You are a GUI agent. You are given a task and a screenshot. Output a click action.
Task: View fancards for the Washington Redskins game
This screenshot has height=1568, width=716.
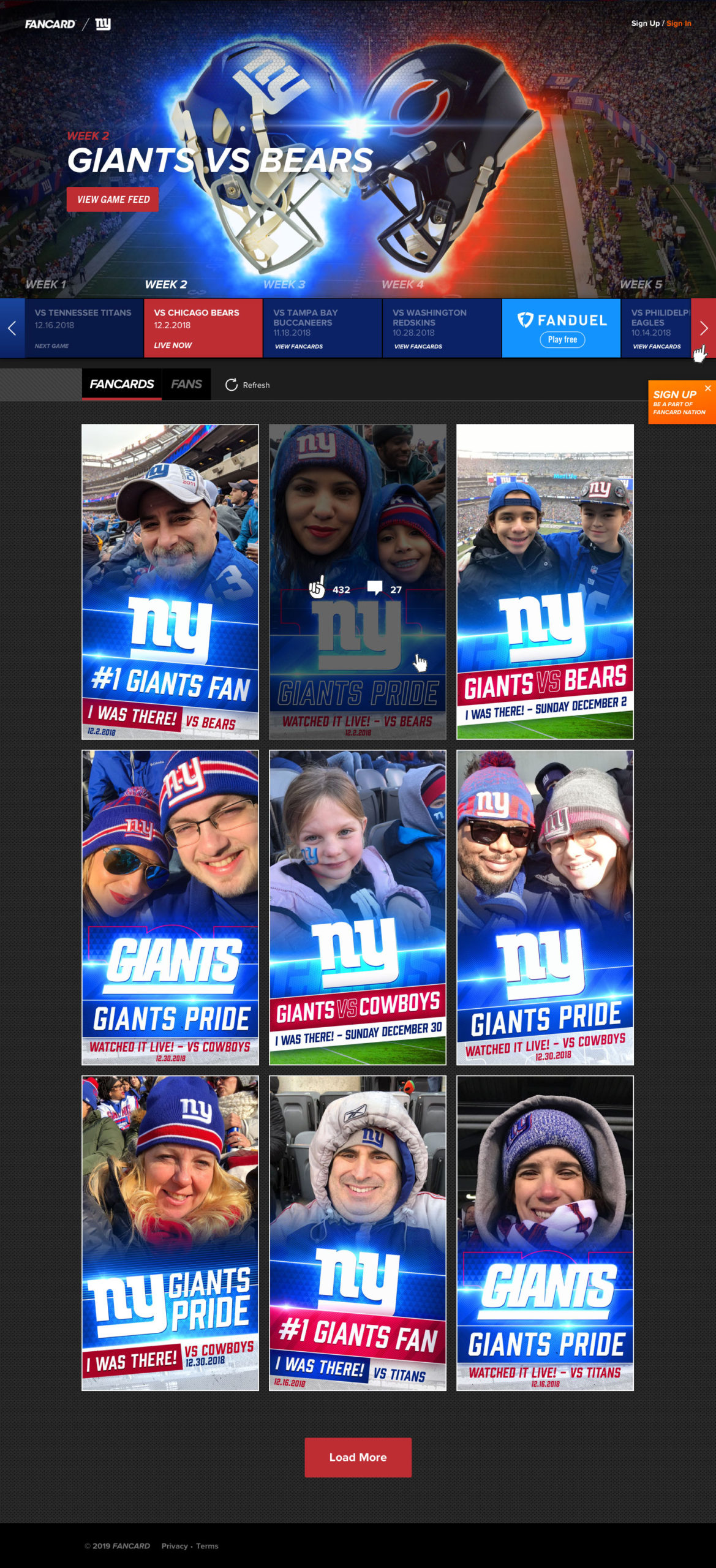[x=418, y=346]
